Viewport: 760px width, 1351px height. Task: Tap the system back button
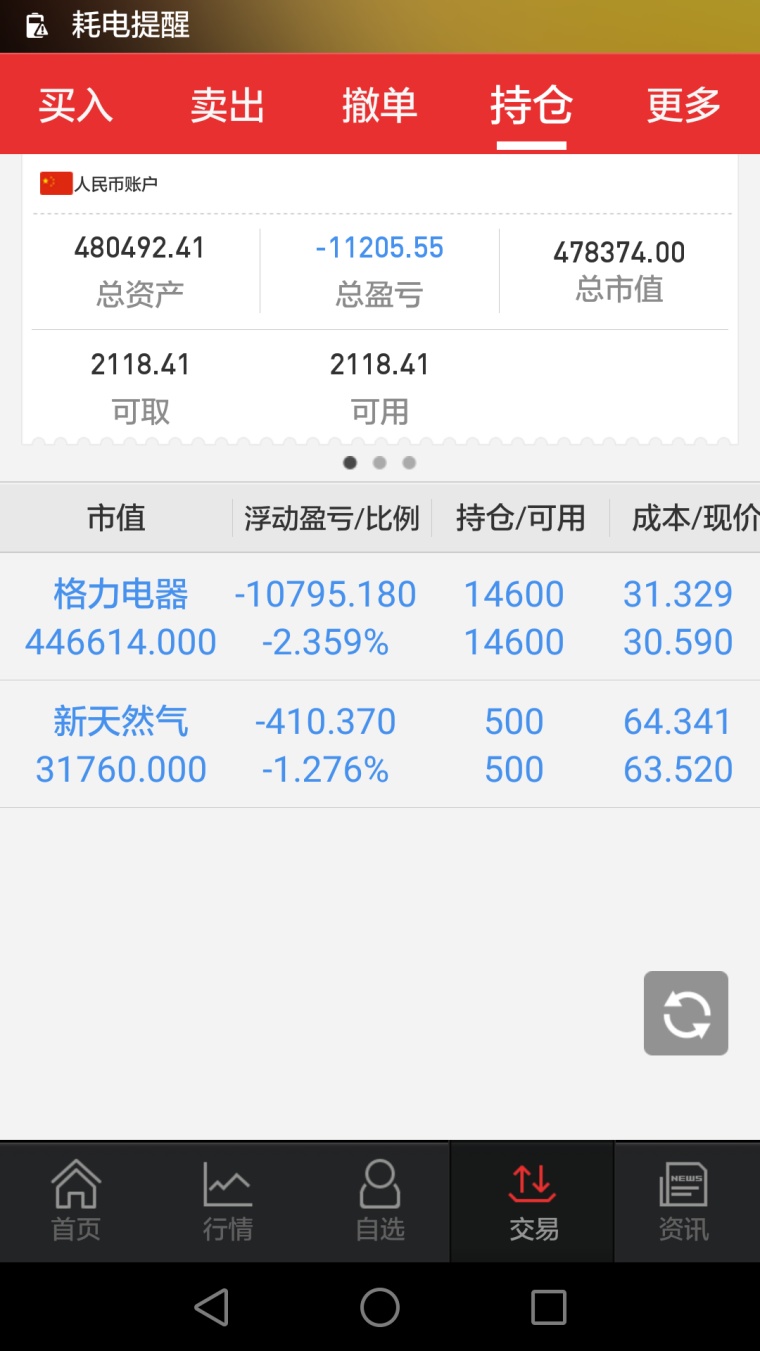pyautogui.click(x=211, y=1307)
